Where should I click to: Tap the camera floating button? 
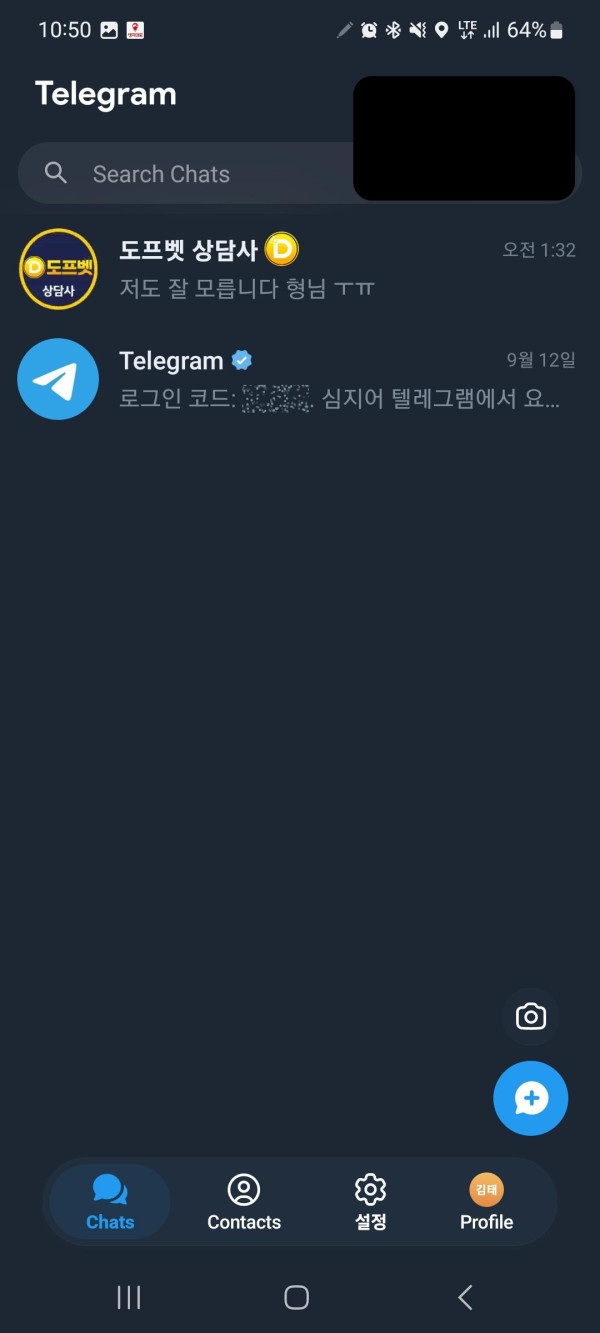[x=530, y=1017]
